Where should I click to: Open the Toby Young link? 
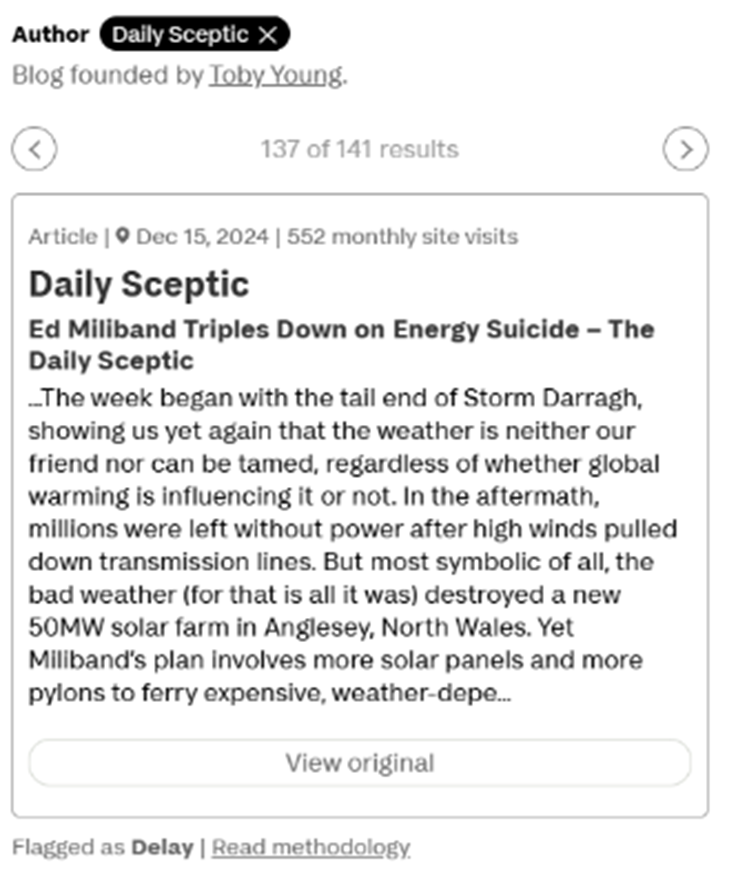tap(275, 76)
